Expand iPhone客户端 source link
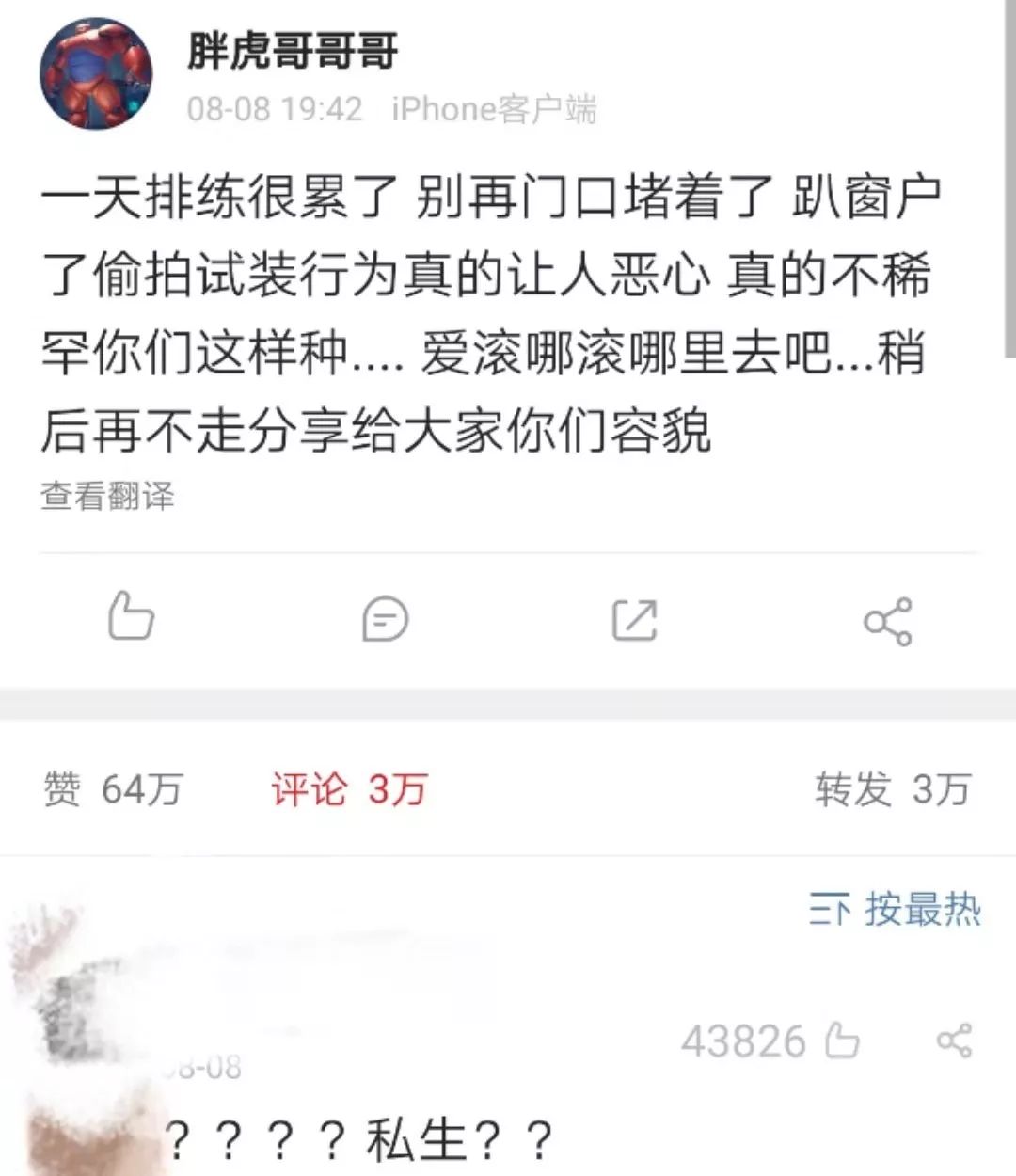 497,109
